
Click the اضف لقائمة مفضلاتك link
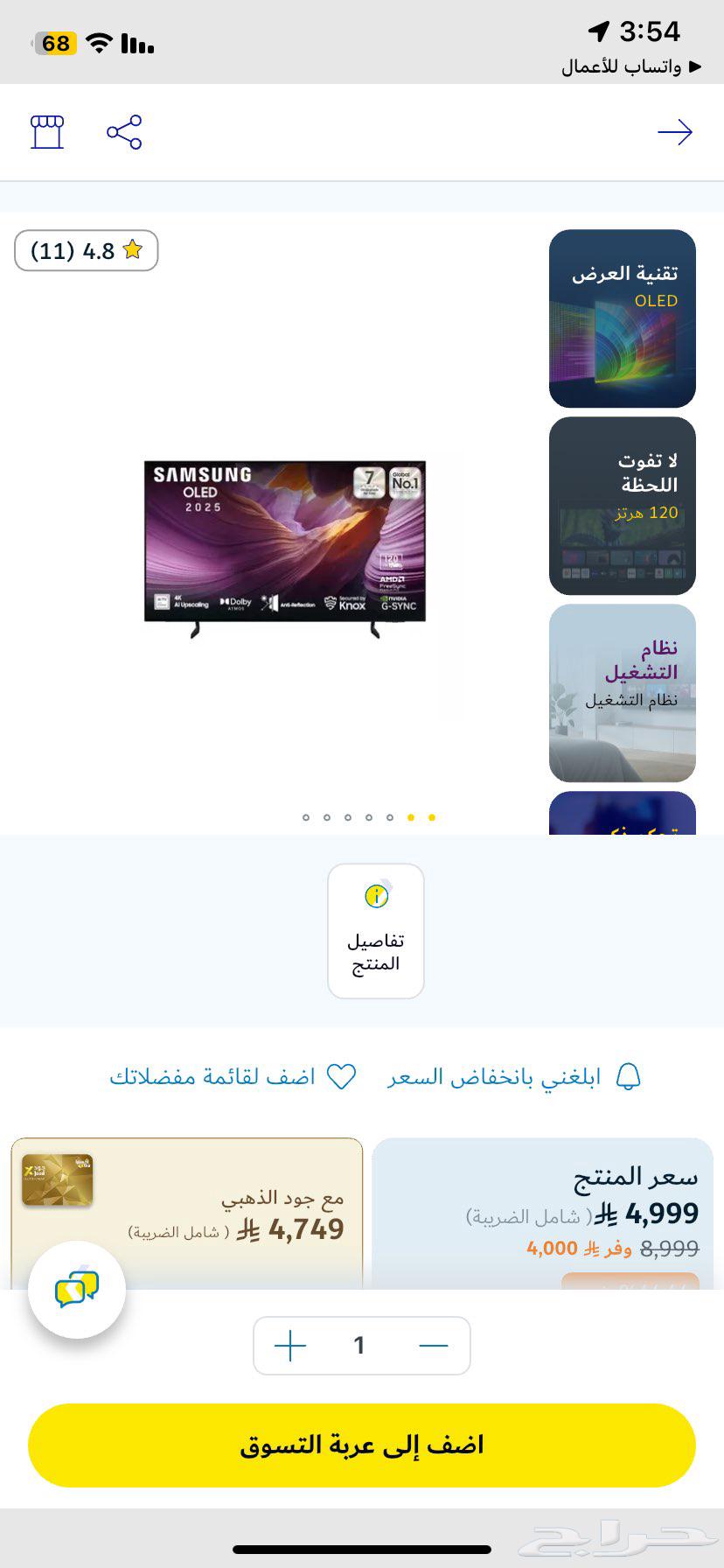(x=214, y=1075)
